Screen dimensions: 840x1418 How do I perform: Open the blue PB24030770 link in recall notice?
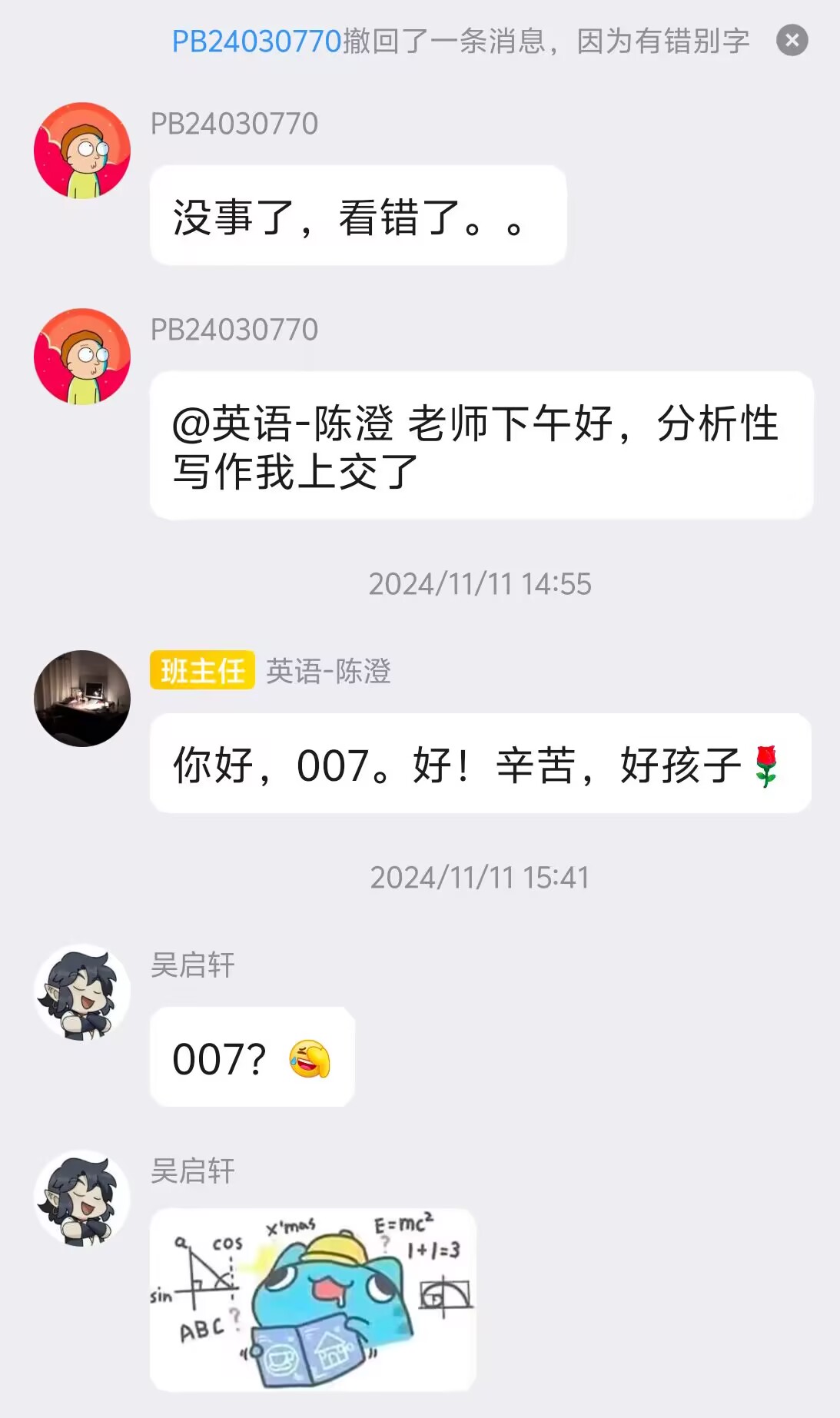click(256, 42)
